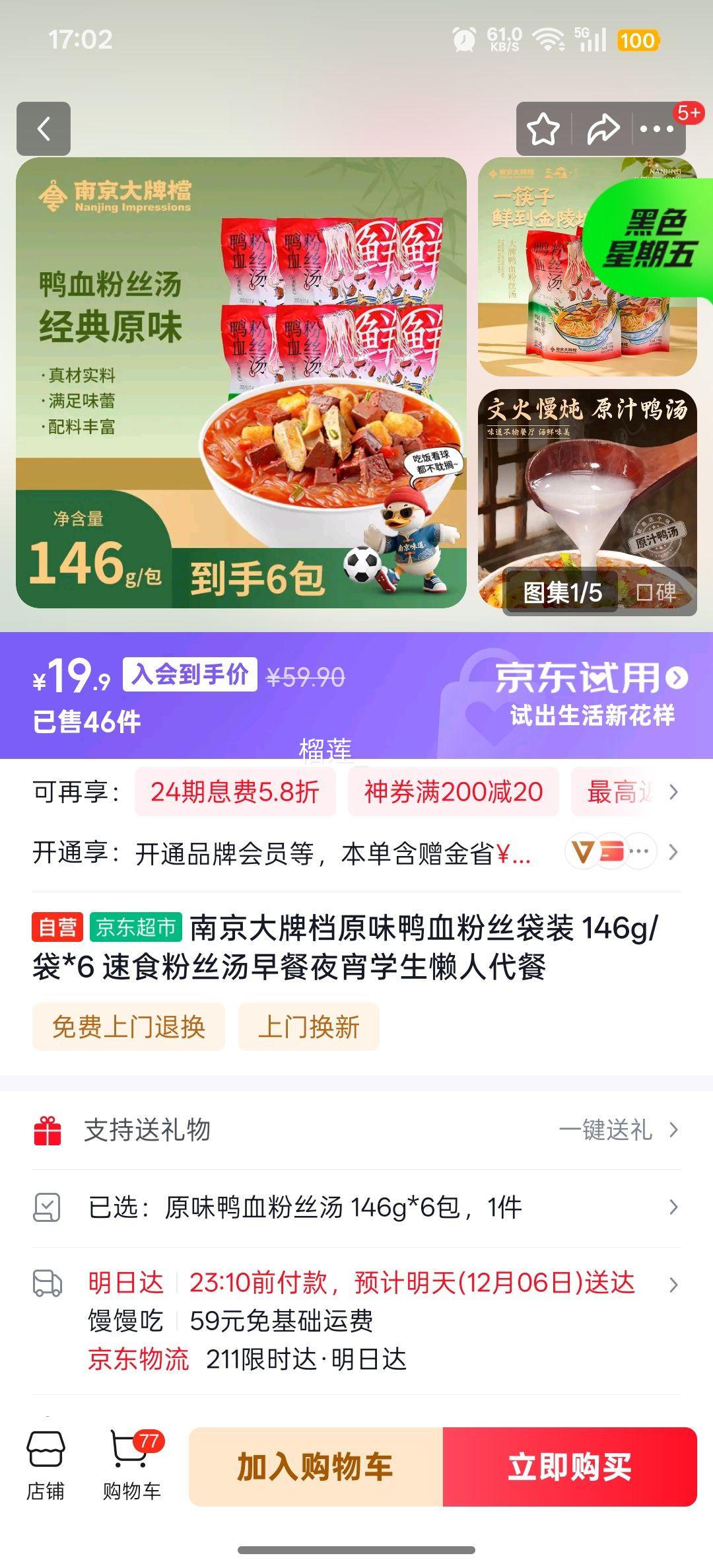This screenshot has height=1568, width=713.
Task: Tap the back arrow to return
Action: point(44,129)
